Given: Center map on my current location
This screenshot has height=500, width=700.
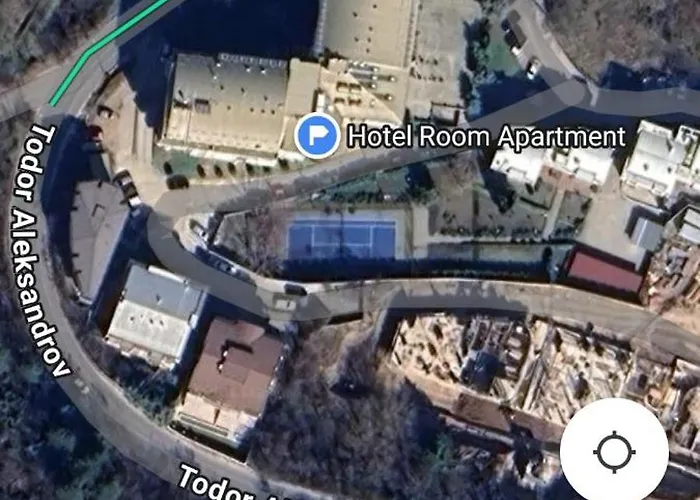Looking at the screenshot, I should coord(614,452).
